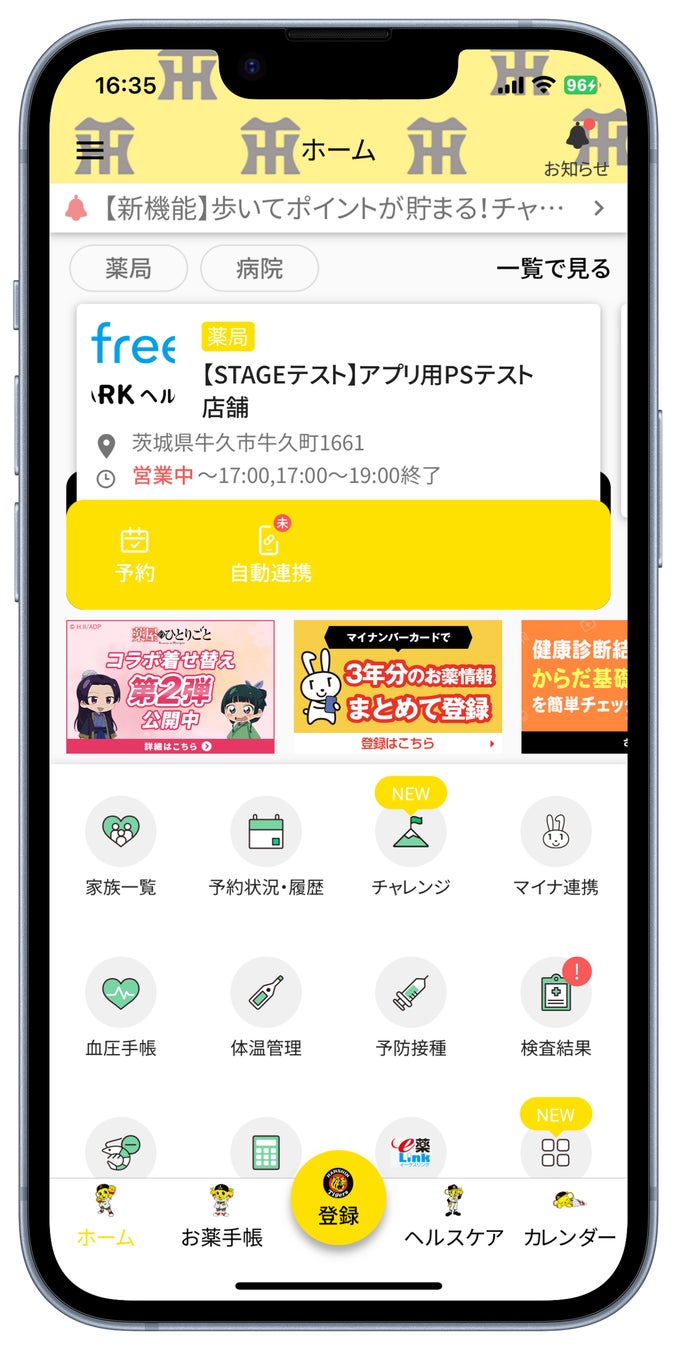Open 自動連携 on the pharmacy card
This screenshot has height=1350, width=677.
[x=270, y=553]
